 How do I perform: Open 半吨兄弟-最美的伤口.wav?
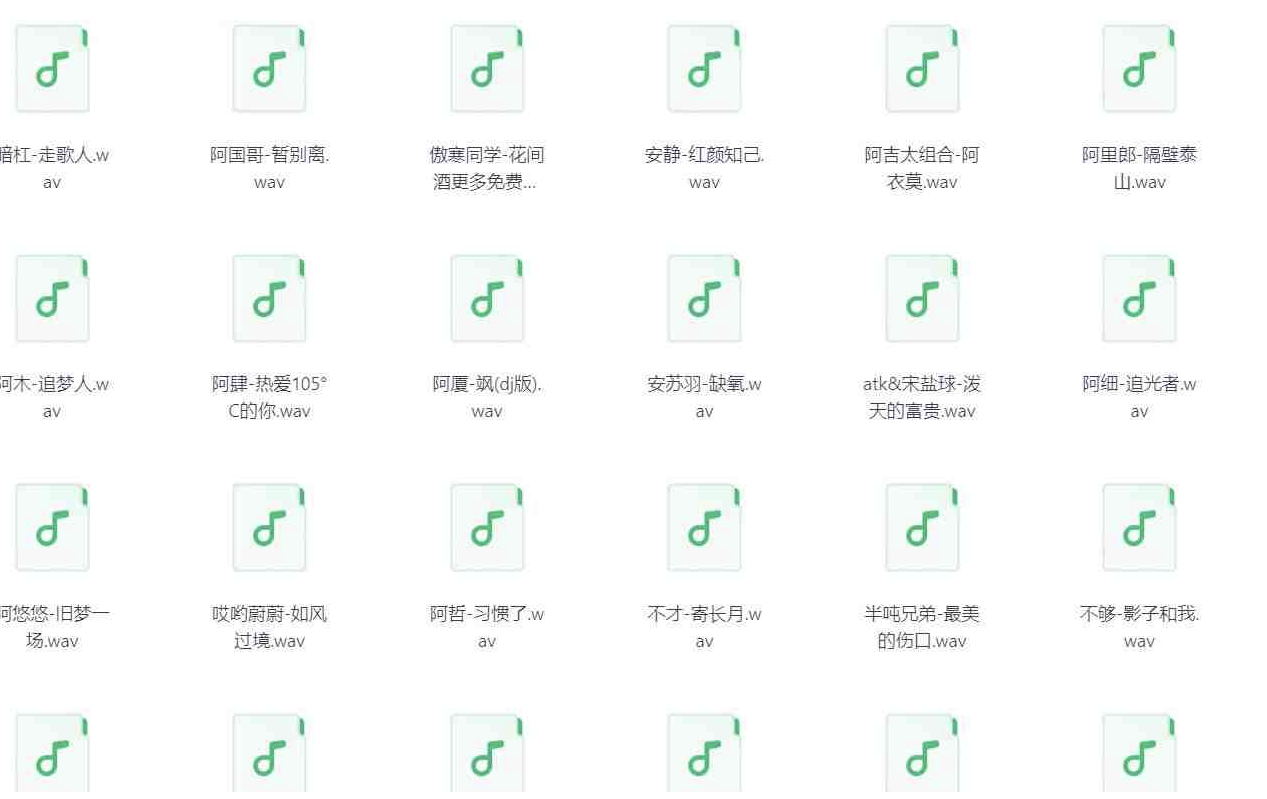point(922,528)
